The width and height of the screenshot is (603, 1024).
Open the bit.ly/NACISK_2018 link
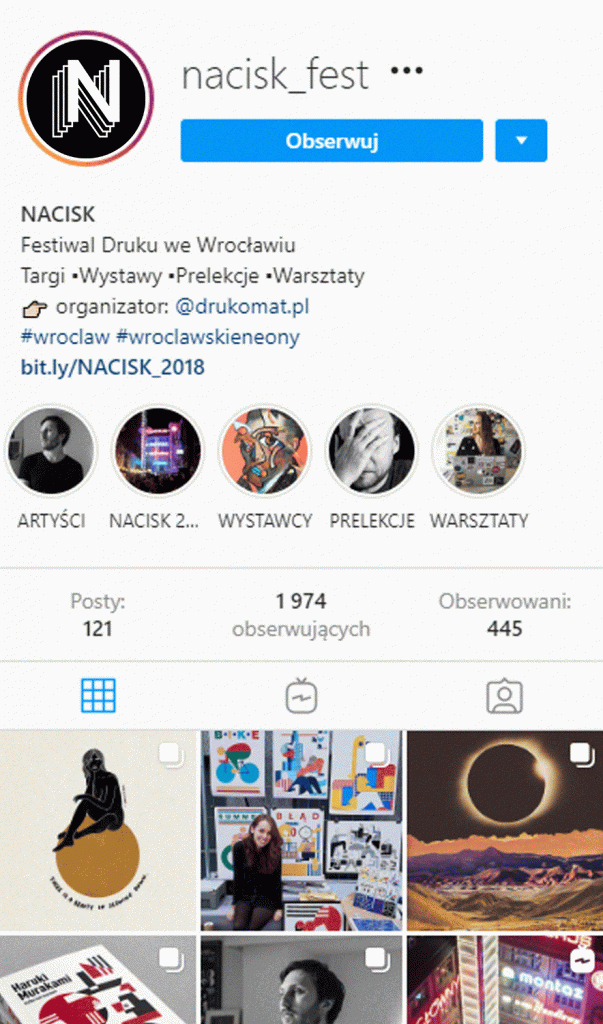[x=112, y=367]
